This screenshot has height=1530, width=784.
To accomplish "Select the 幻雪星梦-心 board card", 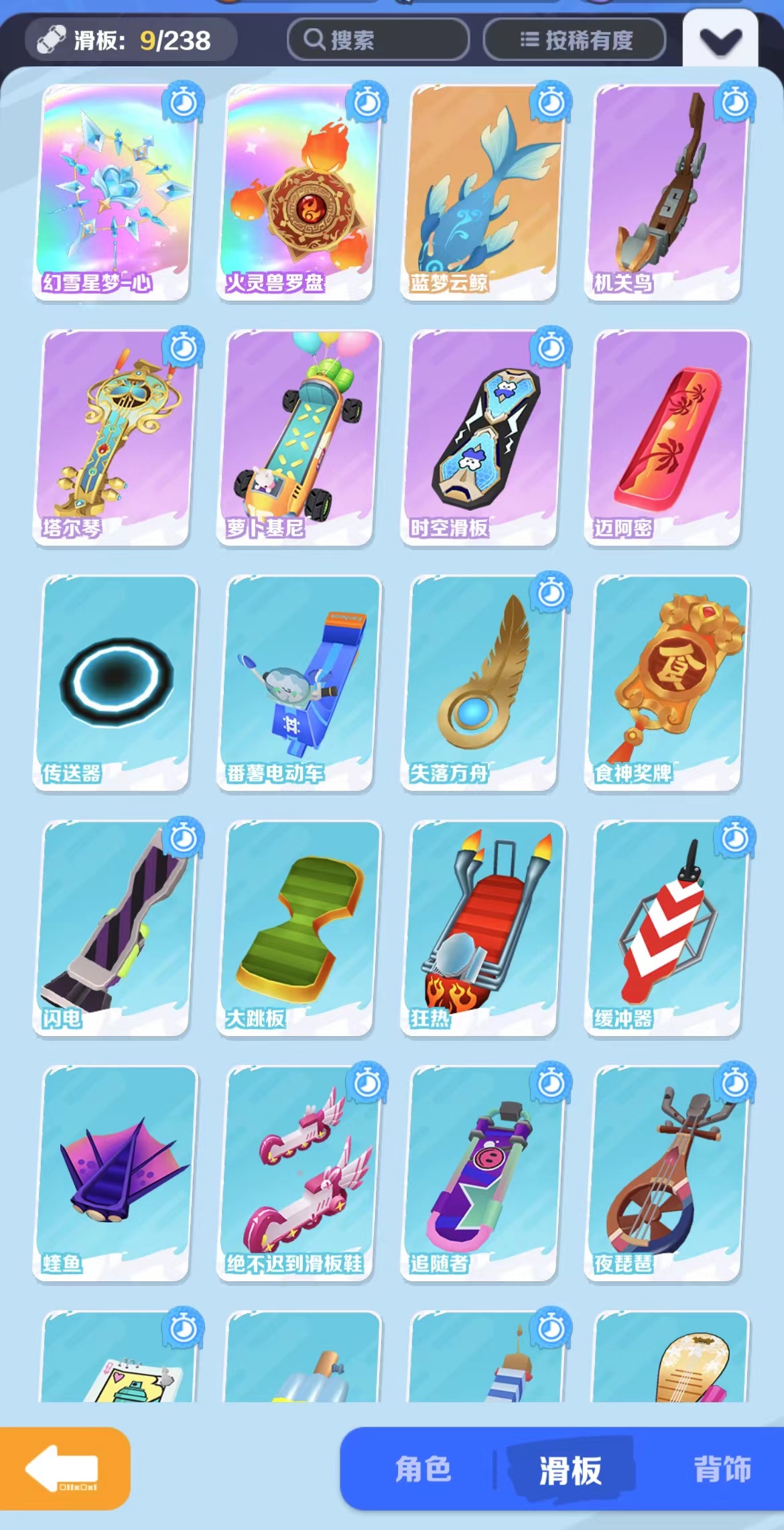I will 115,191.
